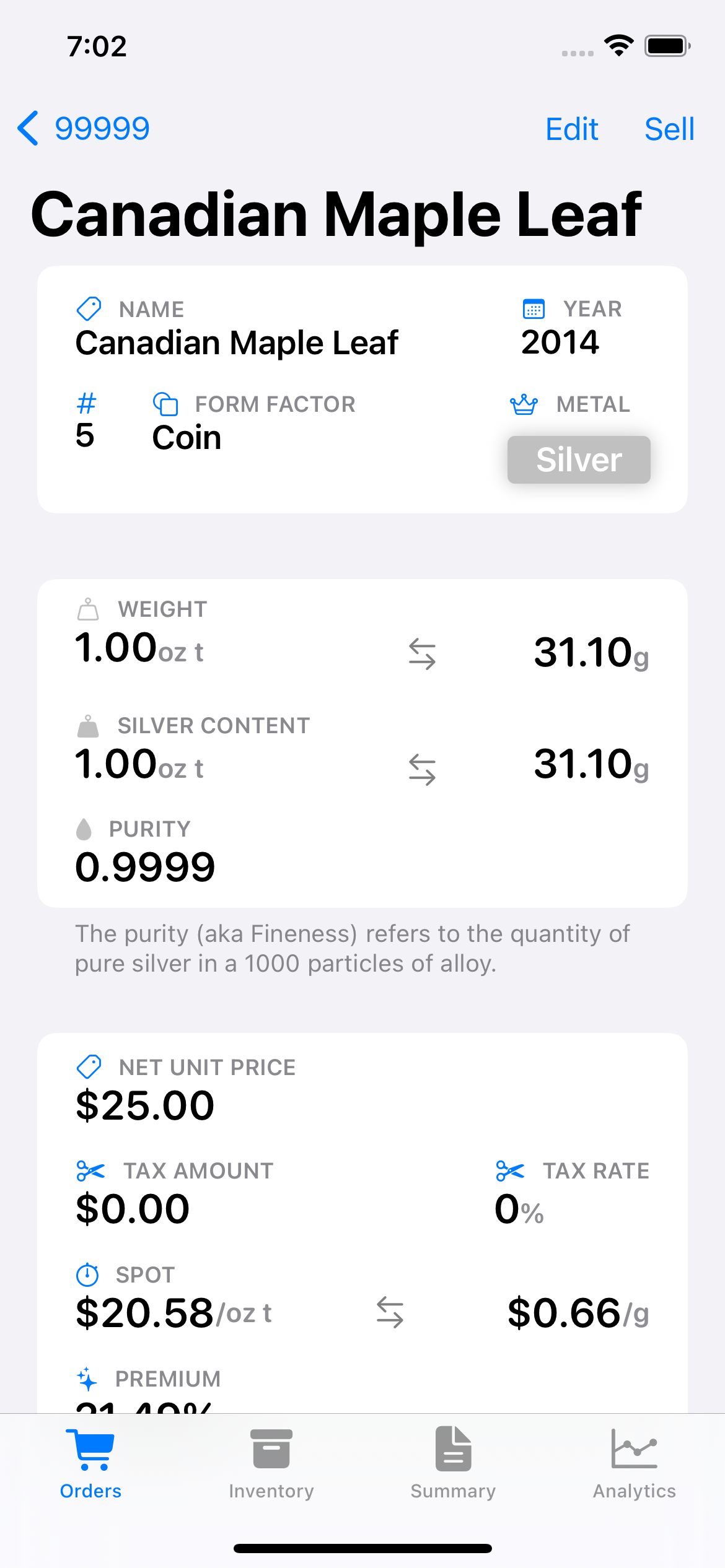
Task: Tap Edit to modify this item
Action: click(571, 129)
